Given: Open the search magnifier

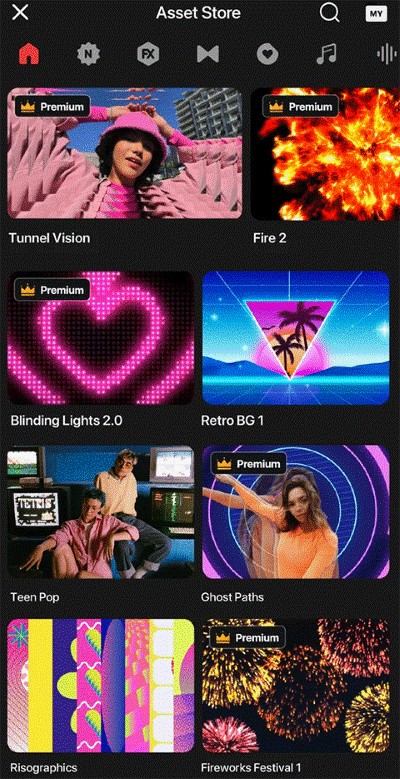Looking at the screenshot, I should coord(329,12).
